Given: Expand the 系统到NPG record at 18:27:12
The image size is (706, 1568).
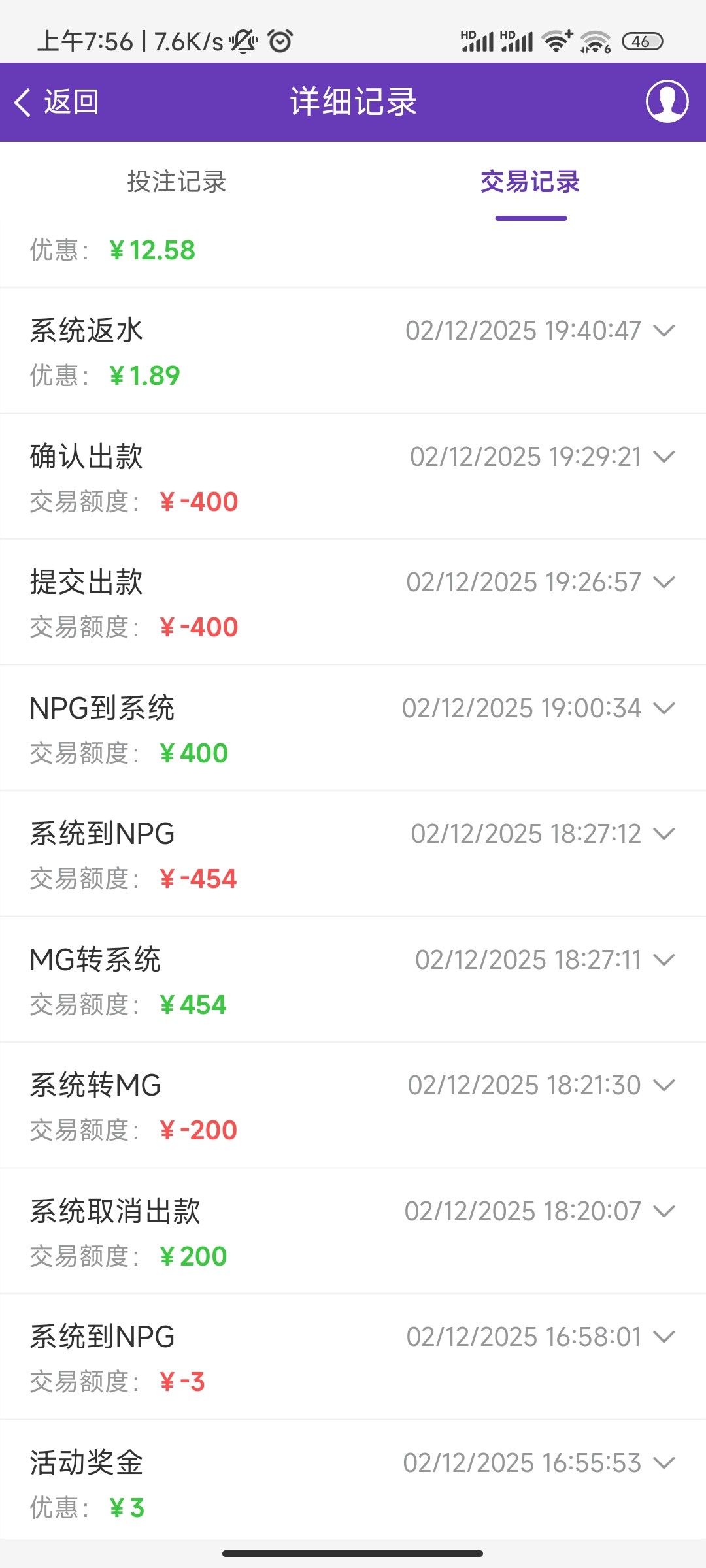Looking at the screenshot, I should click(664, 834).
